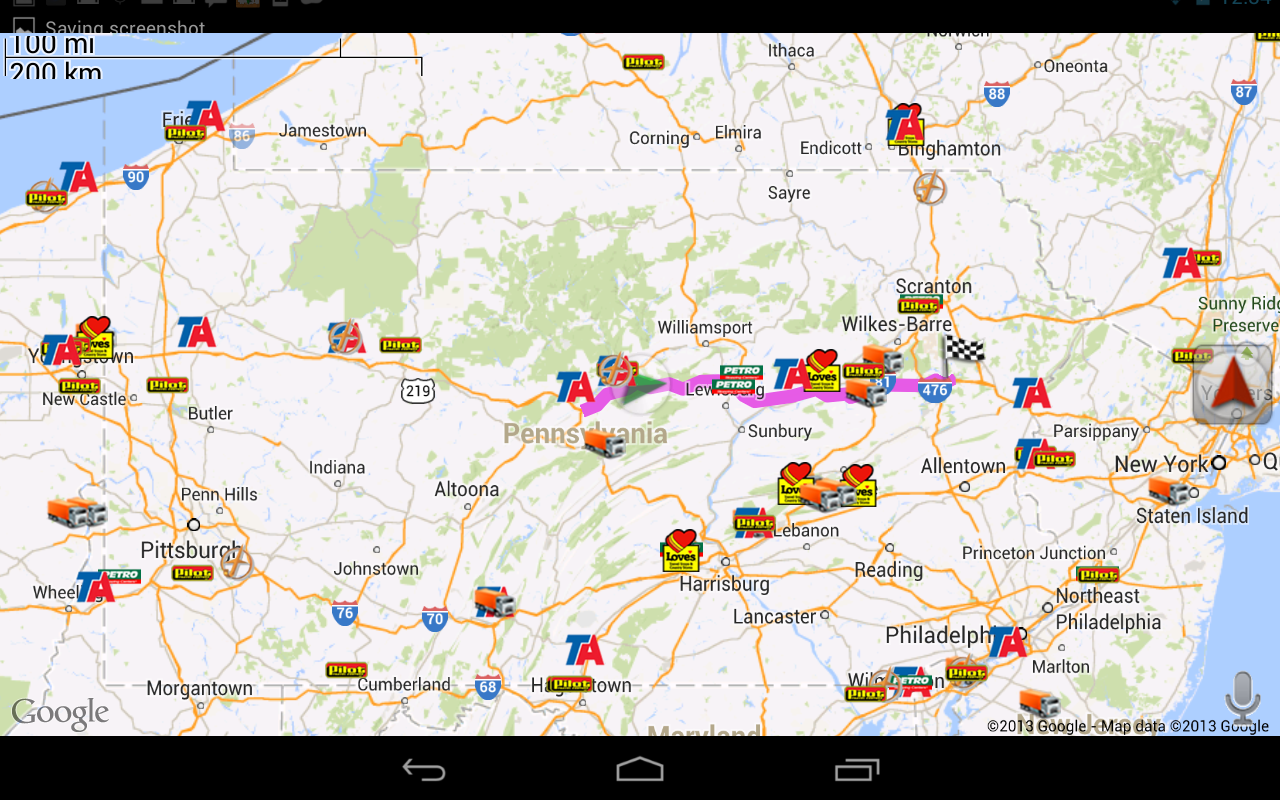The height and width of the screenshot is (800, 1280).
Task: Open the Pilot marker near Ithaca
Action: coord(643,62)
